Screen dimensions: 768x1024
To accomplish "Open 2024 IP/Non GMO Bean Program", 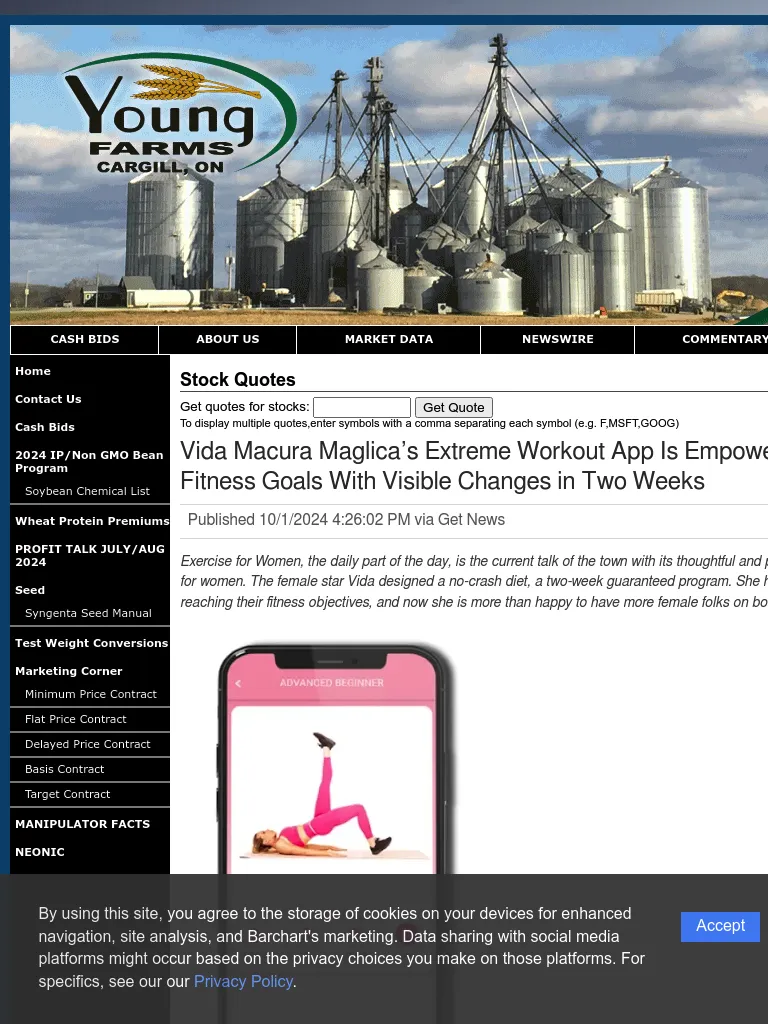I will [88, 461].
